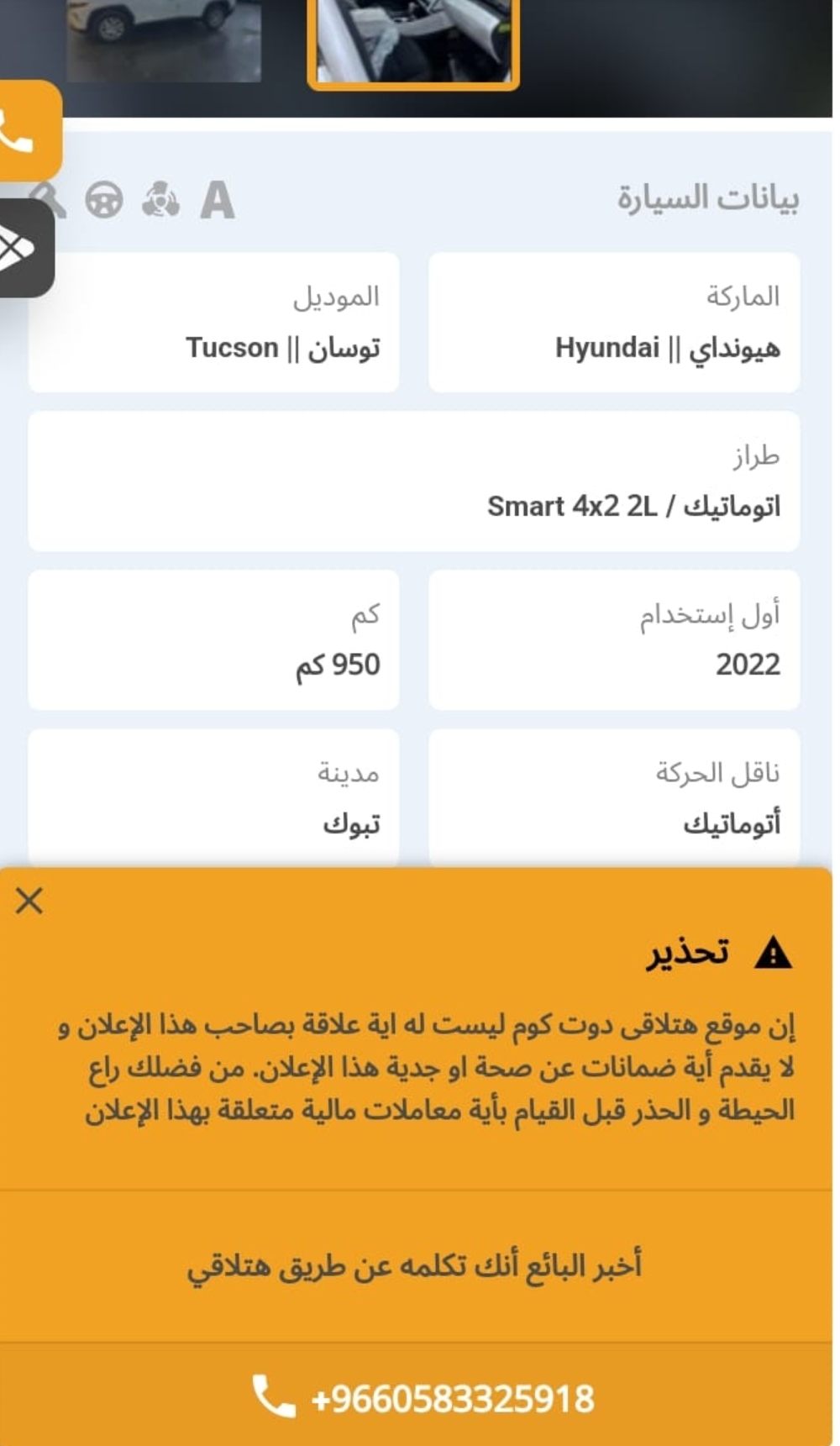
Task: Open the highlighted car interior photo thumbnail
Action: click(413, 42)
